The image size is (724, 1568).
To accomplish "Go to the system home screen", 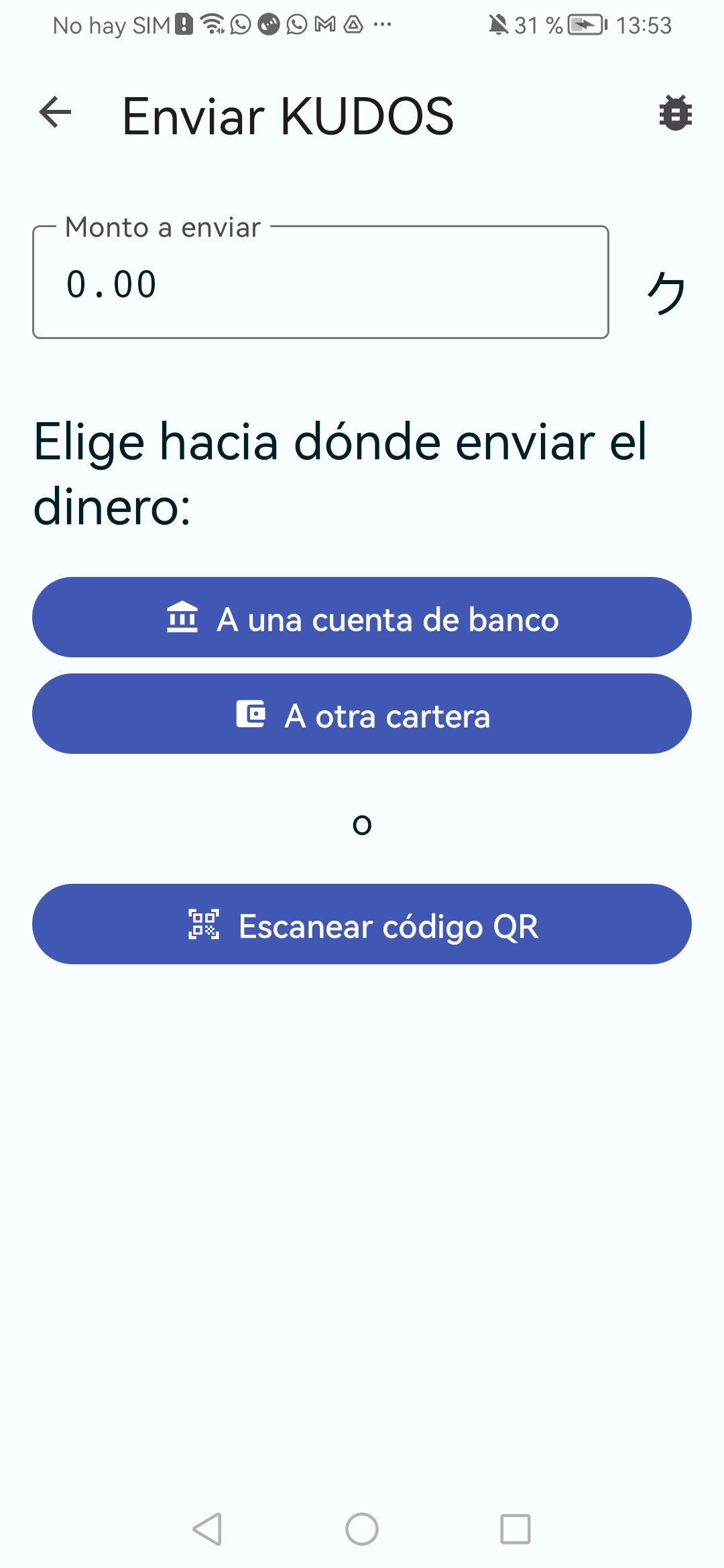I will [x=362, y=1529].
